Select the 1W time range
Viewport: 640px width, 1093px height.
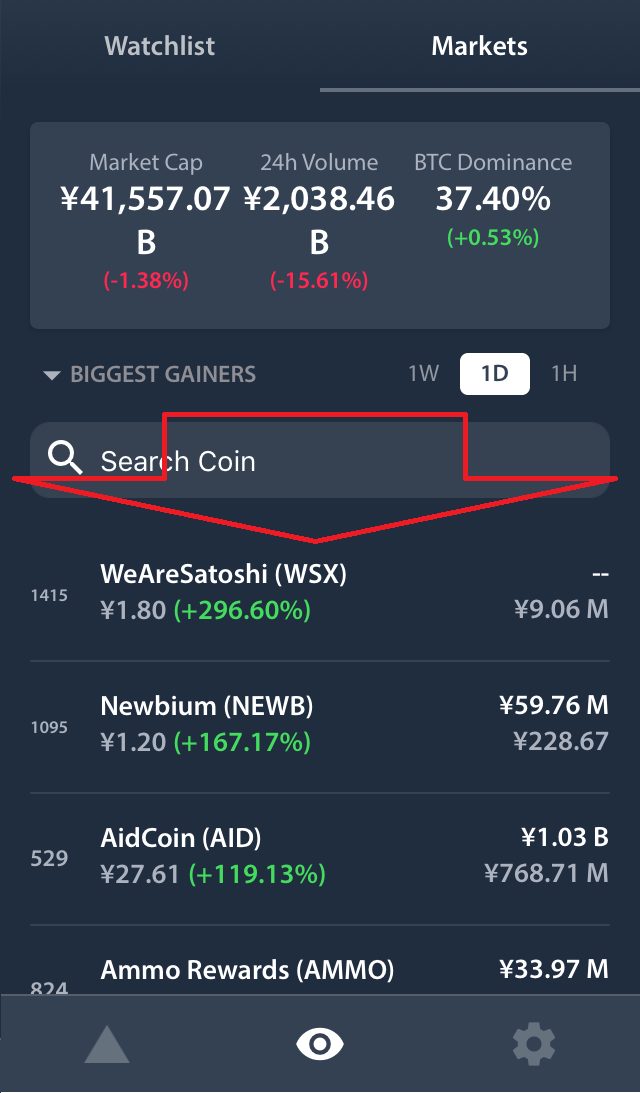point(423,375)
